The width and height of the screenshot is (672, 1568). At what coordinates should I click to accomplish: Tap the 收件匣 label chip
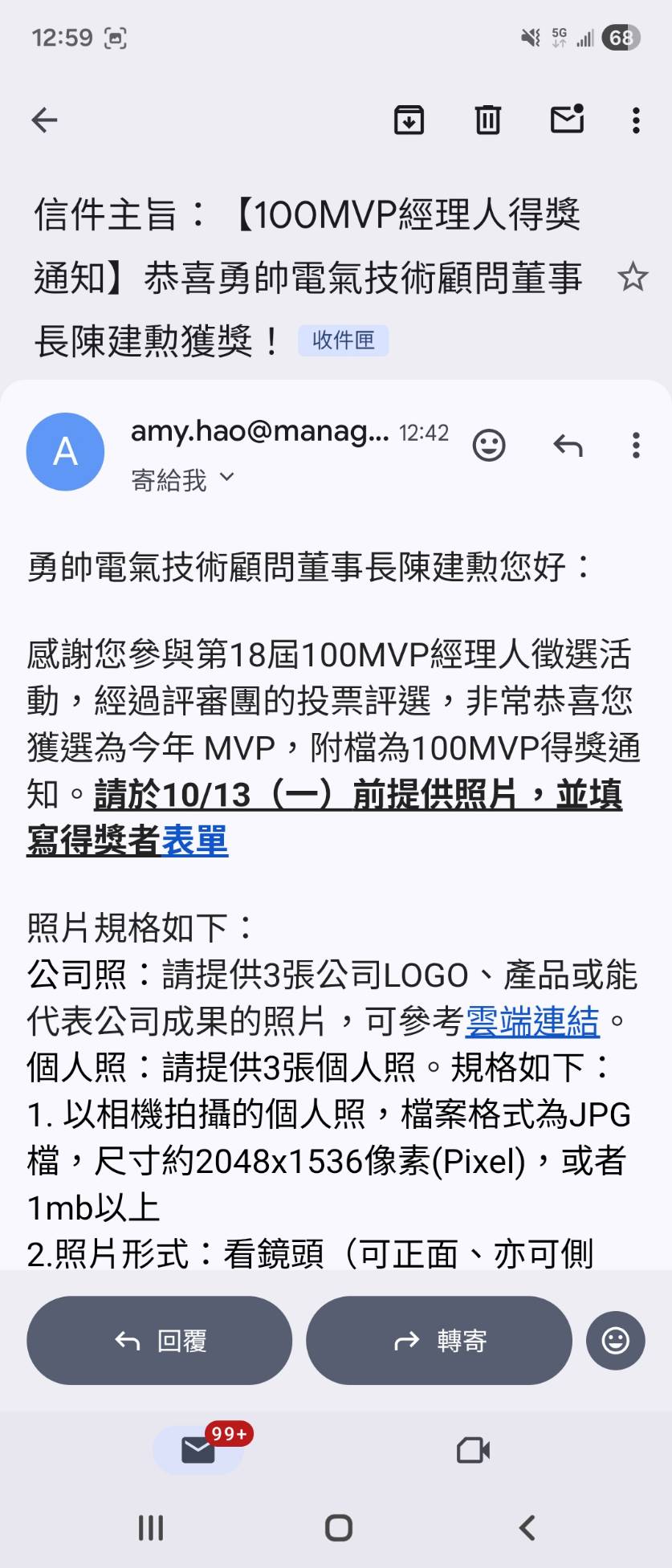tap(343, 340)
